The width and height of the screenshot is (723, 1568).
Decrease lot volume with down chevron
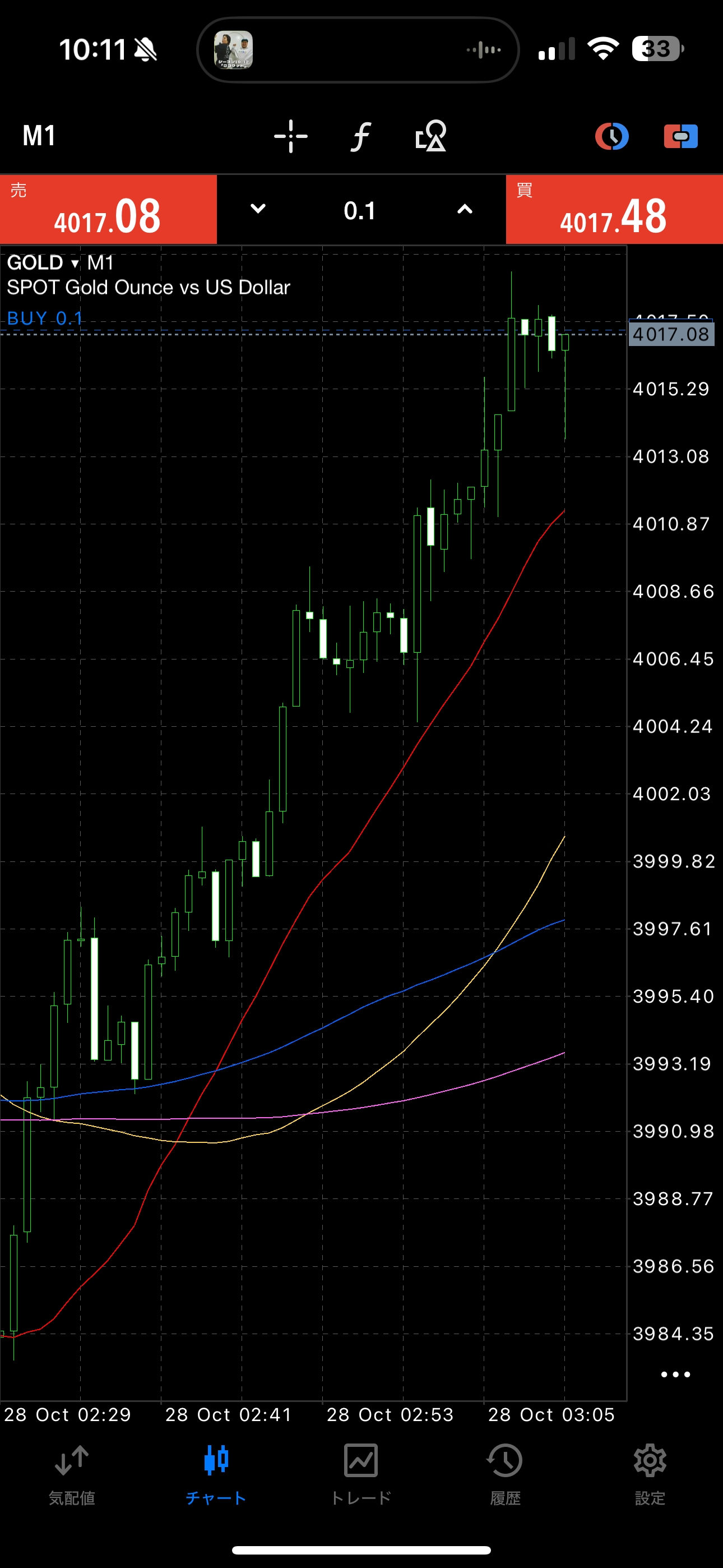click(x=258, y=209)
